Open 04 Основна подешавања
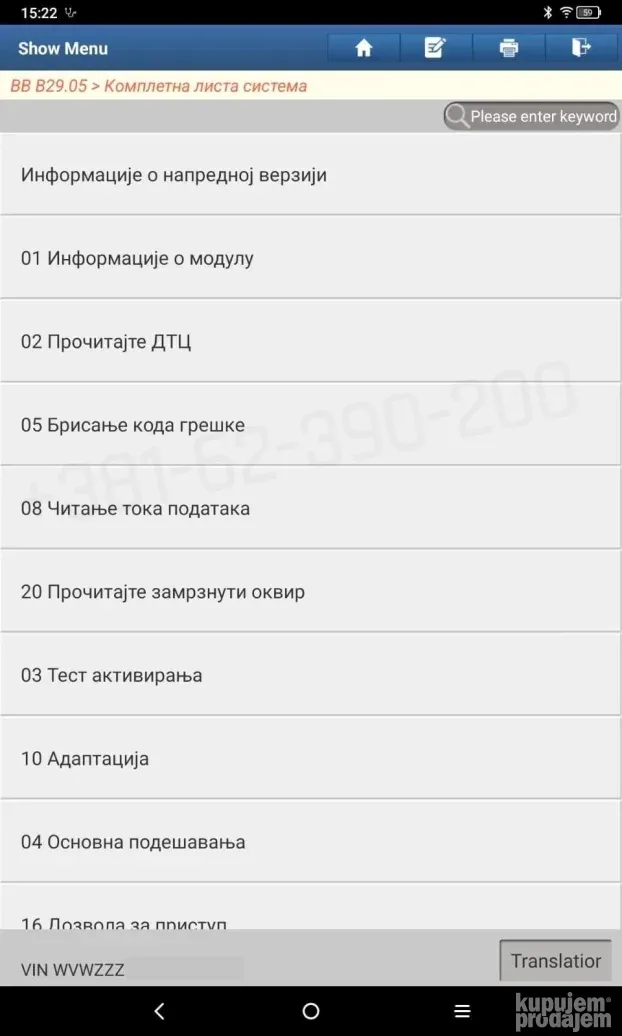The image size is (622, 1036). [x=310, y=841]
